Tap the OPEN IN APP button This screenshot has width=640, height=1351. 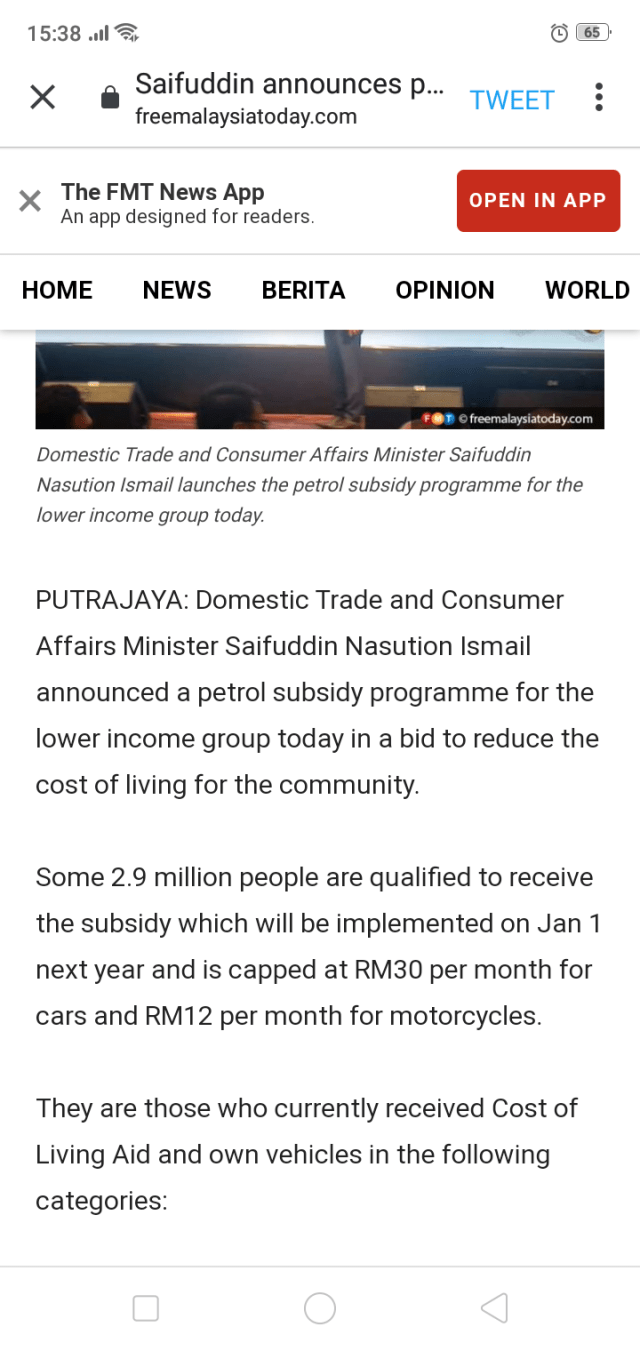point(538,200)
